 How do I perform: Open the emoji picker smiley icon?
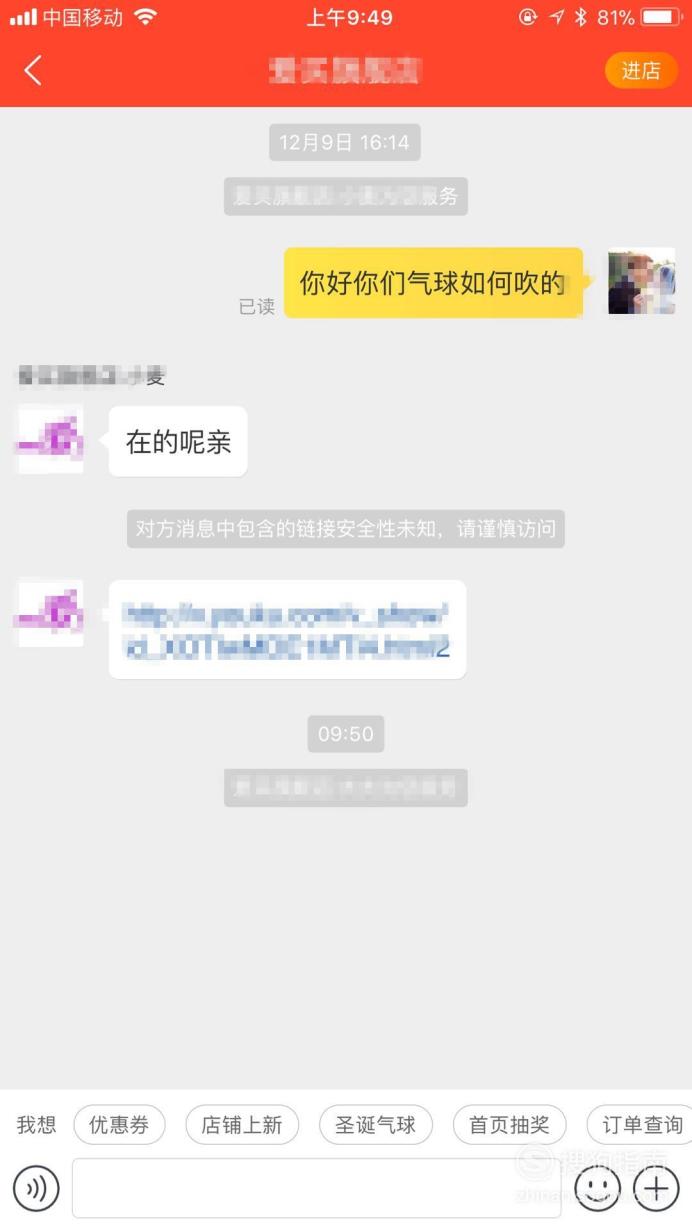[x=597, y=1188]
